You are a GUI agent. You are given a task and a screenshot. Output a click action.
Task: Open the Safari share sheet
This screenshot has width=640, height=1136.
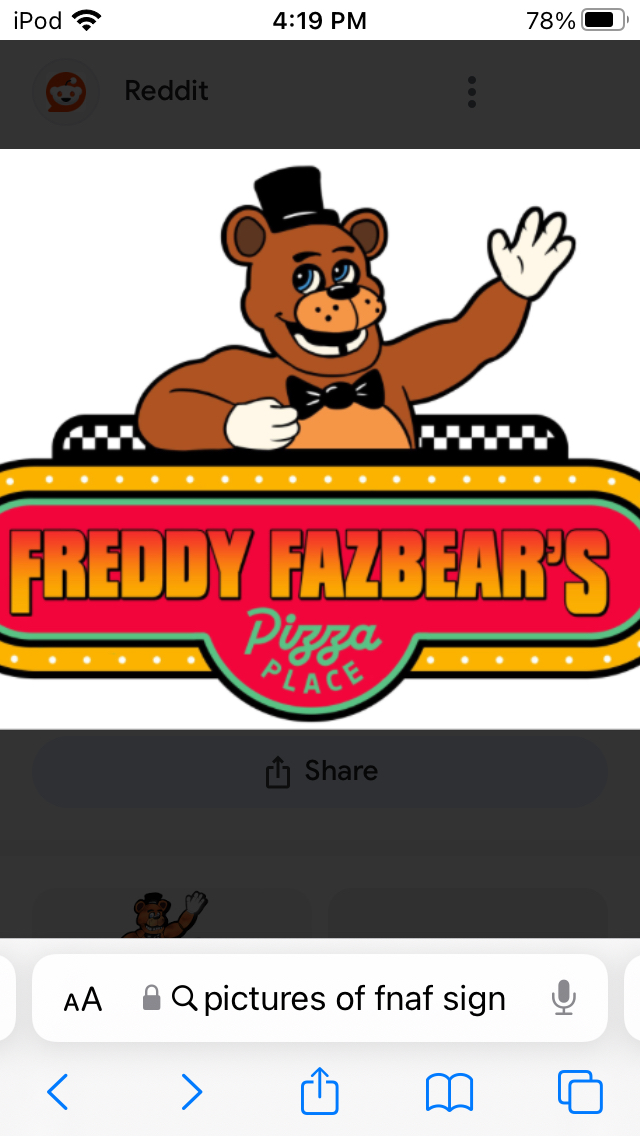320,1090
